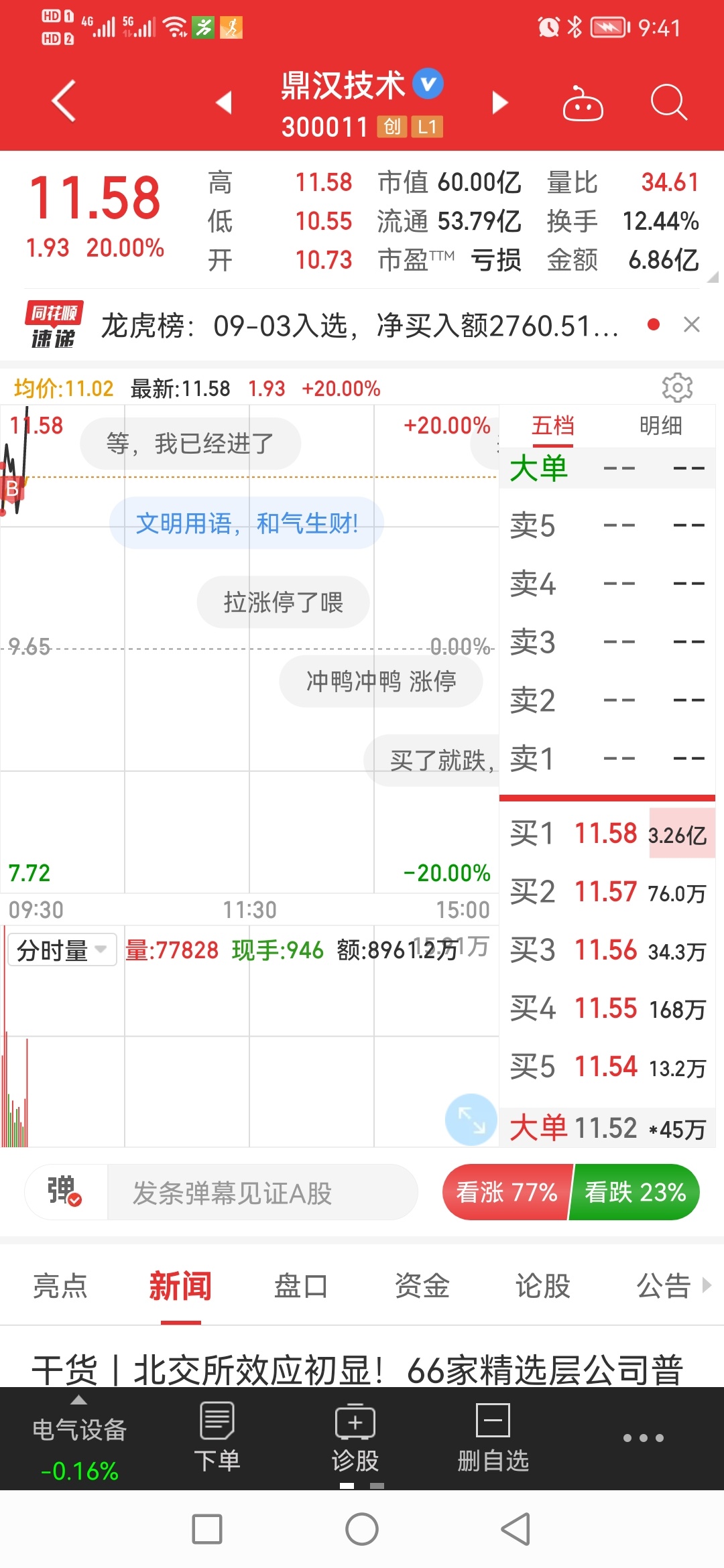Tap the 发条弹幕见证A股 input field
Viewport: 724px width, 1568px height.
[x=262, y=1193]
